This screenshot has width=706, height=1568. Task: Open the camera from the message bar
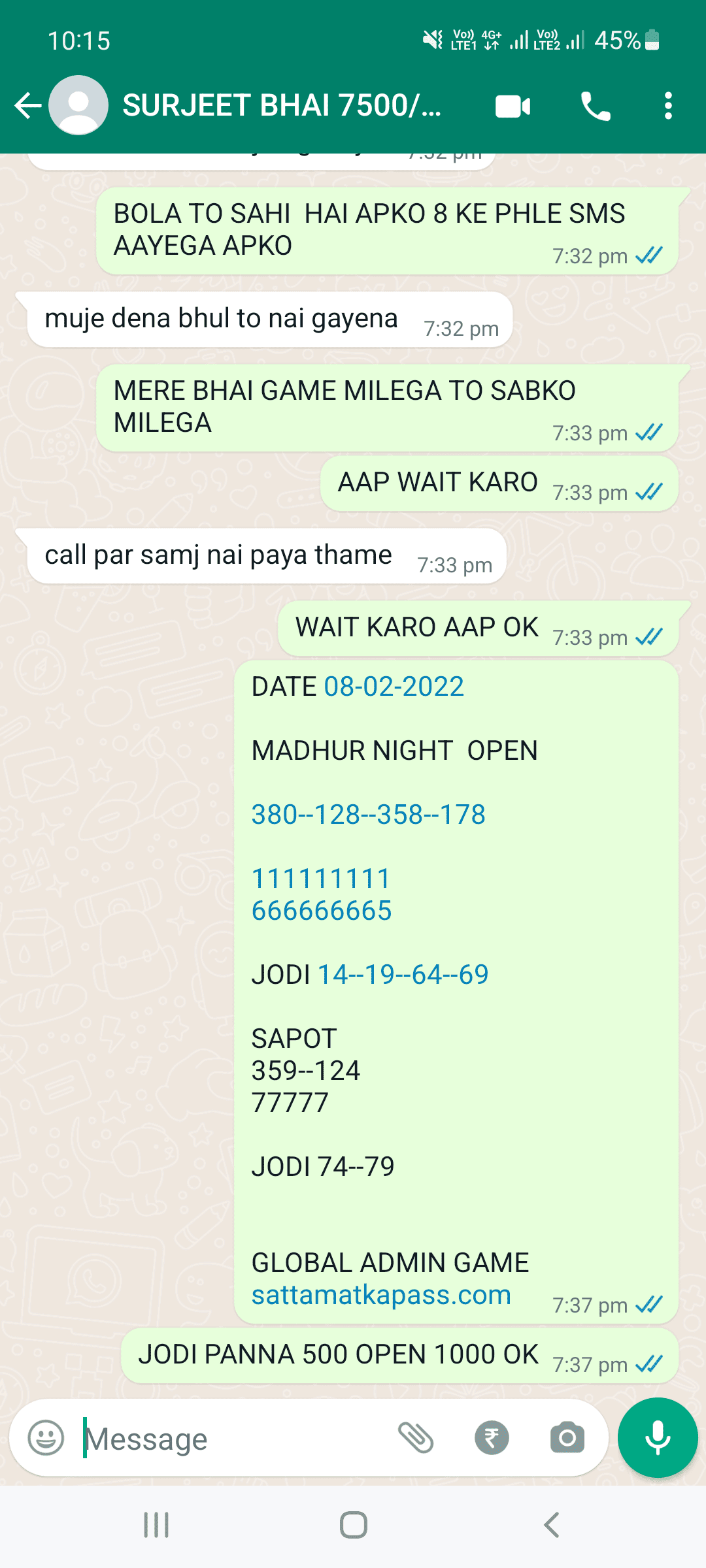(567, 1438)
